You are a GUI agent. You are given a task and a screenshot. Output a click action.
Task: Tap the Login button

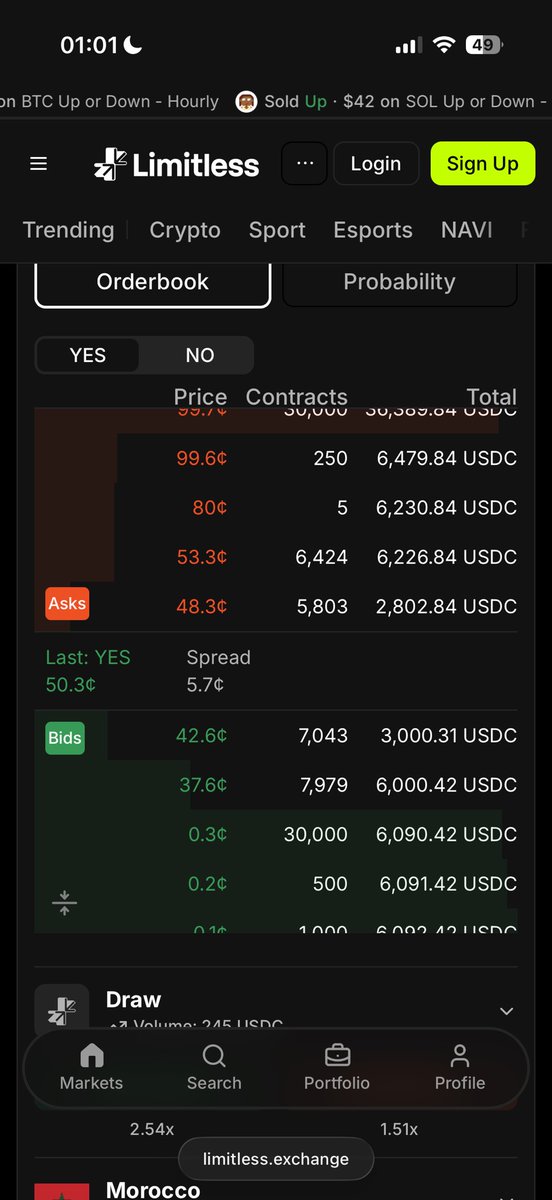[376, 164]
